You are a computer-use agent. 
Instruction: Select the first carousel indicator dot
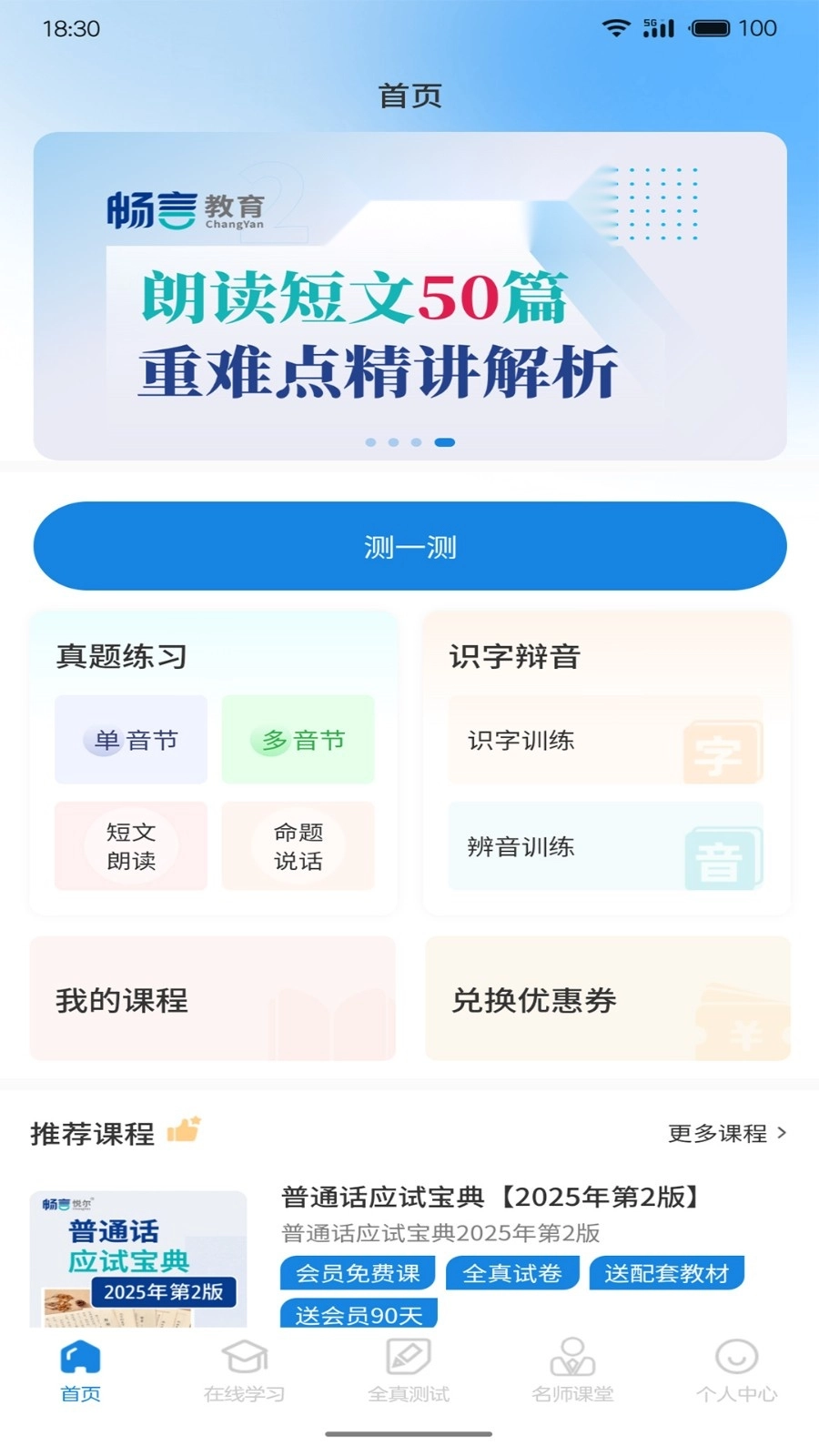371,442
